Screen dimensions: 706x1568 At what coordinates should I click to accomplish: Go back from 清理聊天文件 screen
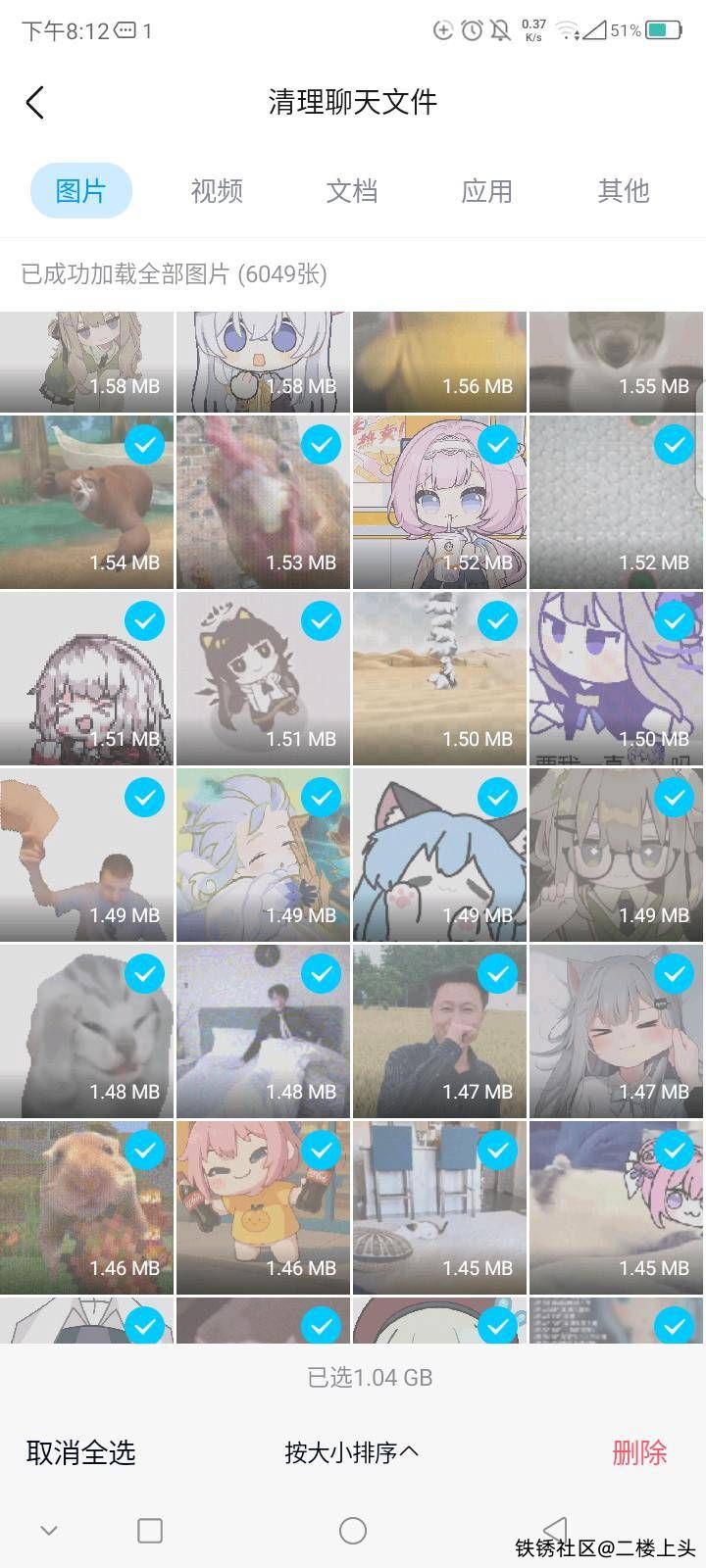pyautogui.click(x=35, y=102)
